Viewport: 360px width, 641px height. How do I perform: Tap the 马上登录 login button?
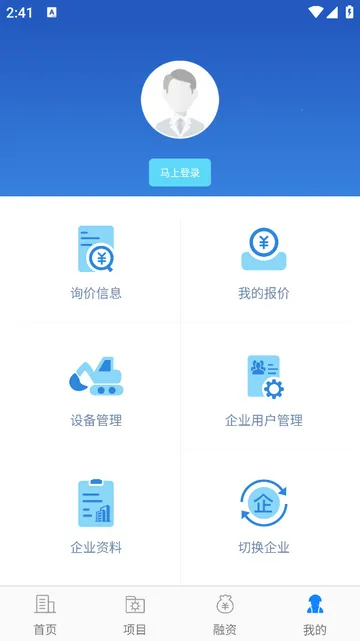click(x=180, y=173)
